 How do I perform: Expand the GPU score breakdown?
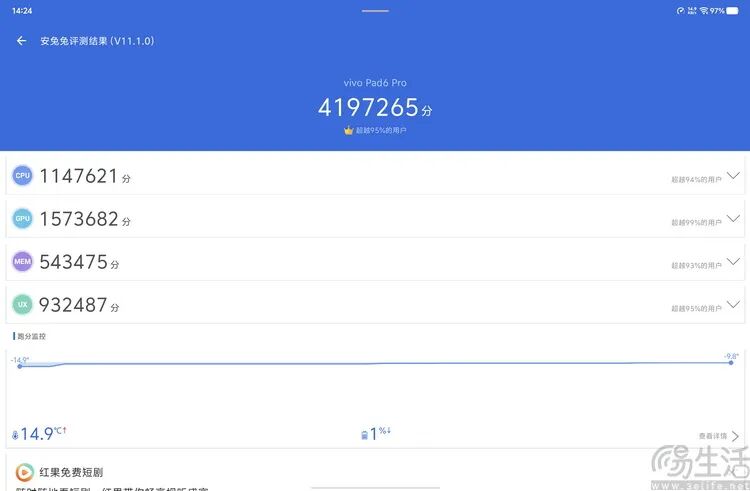point(733,219)
